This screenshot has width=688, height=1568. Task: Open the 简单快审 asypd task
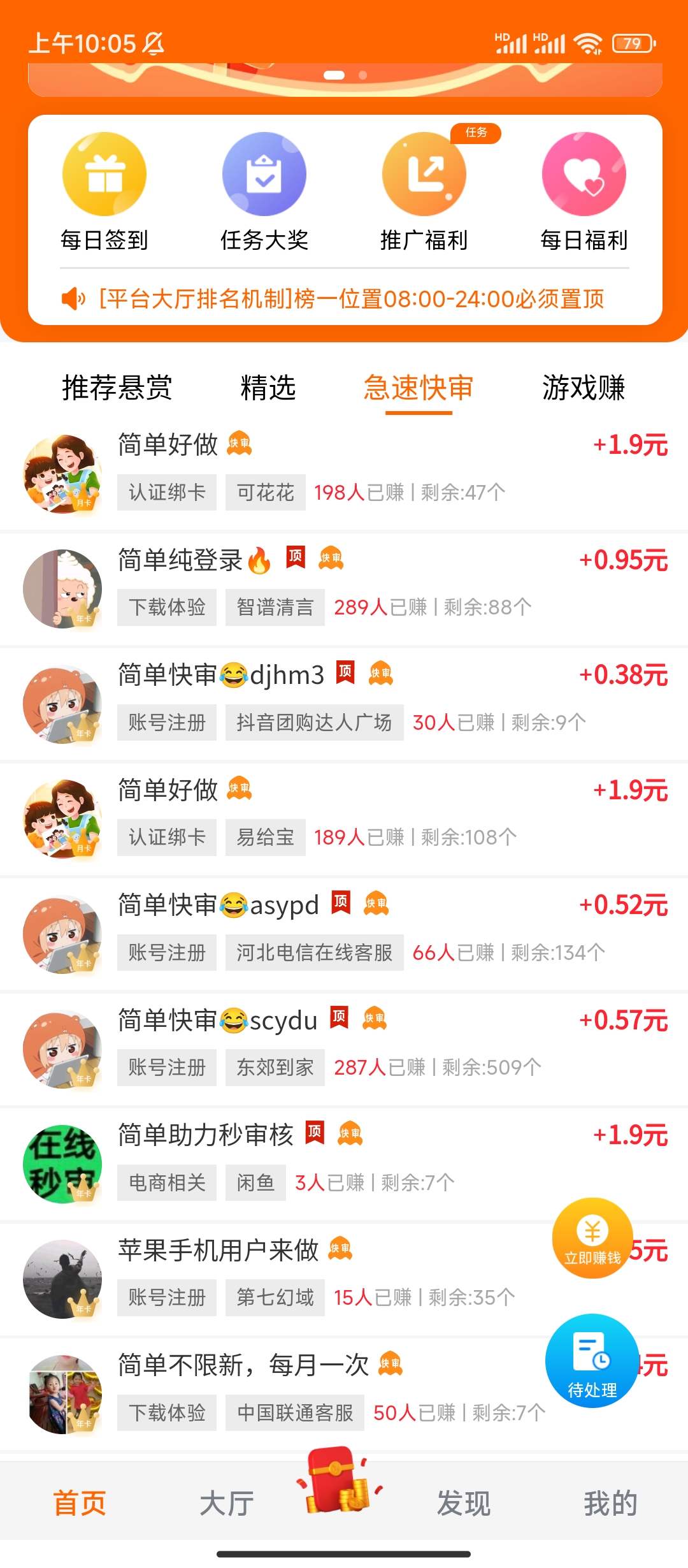click(344, 934)
